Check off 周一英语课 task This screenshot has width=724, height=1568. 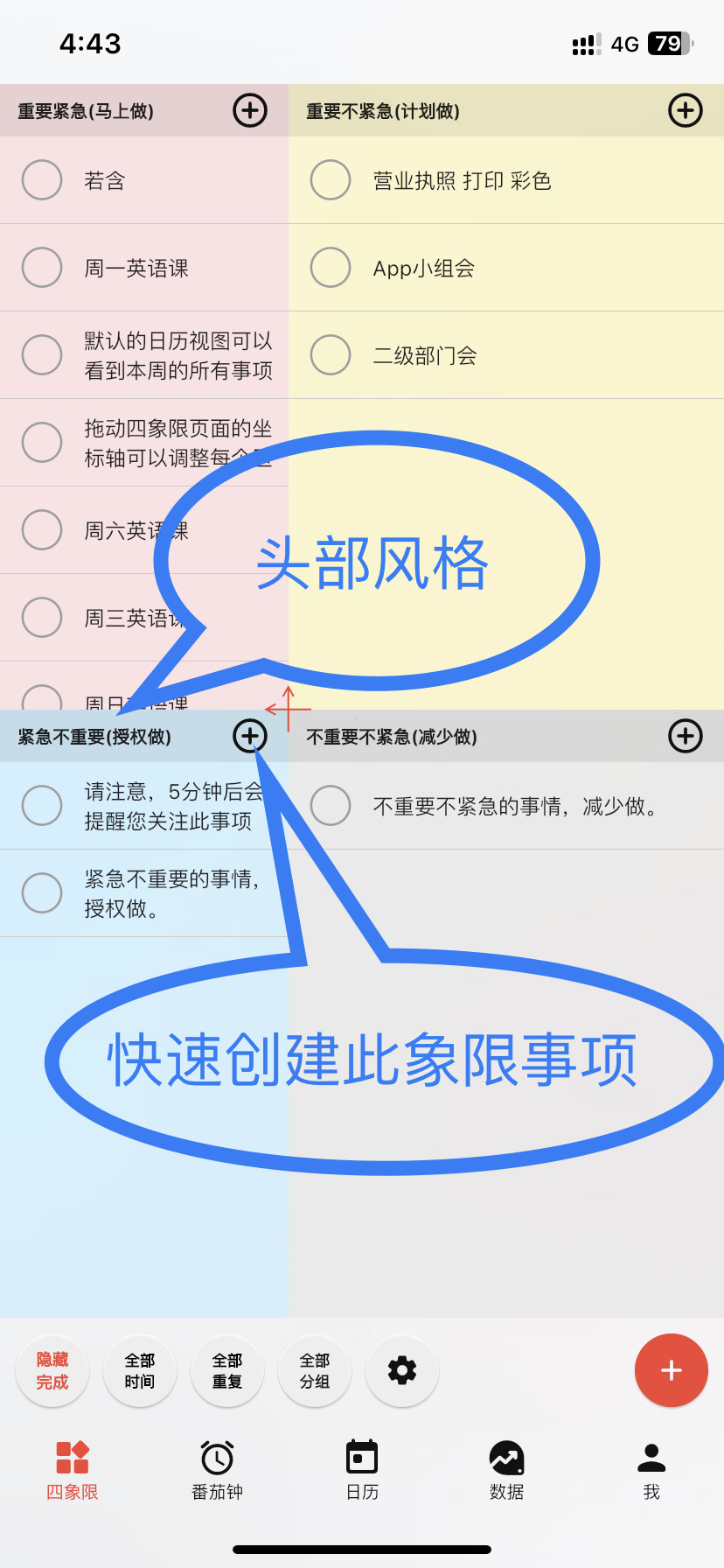42,268
